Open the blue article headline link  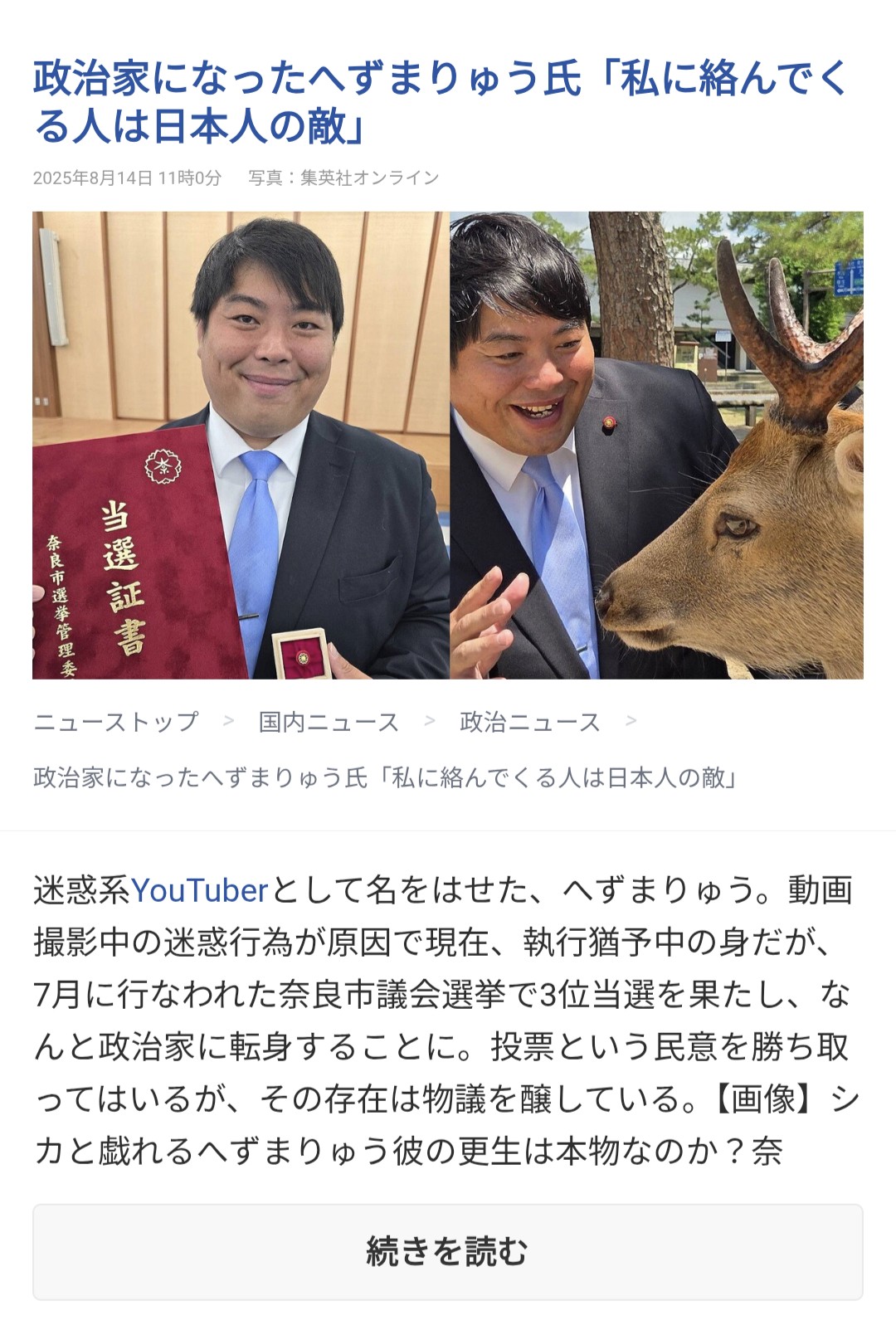pyautogui.click(x=440, y=101)
